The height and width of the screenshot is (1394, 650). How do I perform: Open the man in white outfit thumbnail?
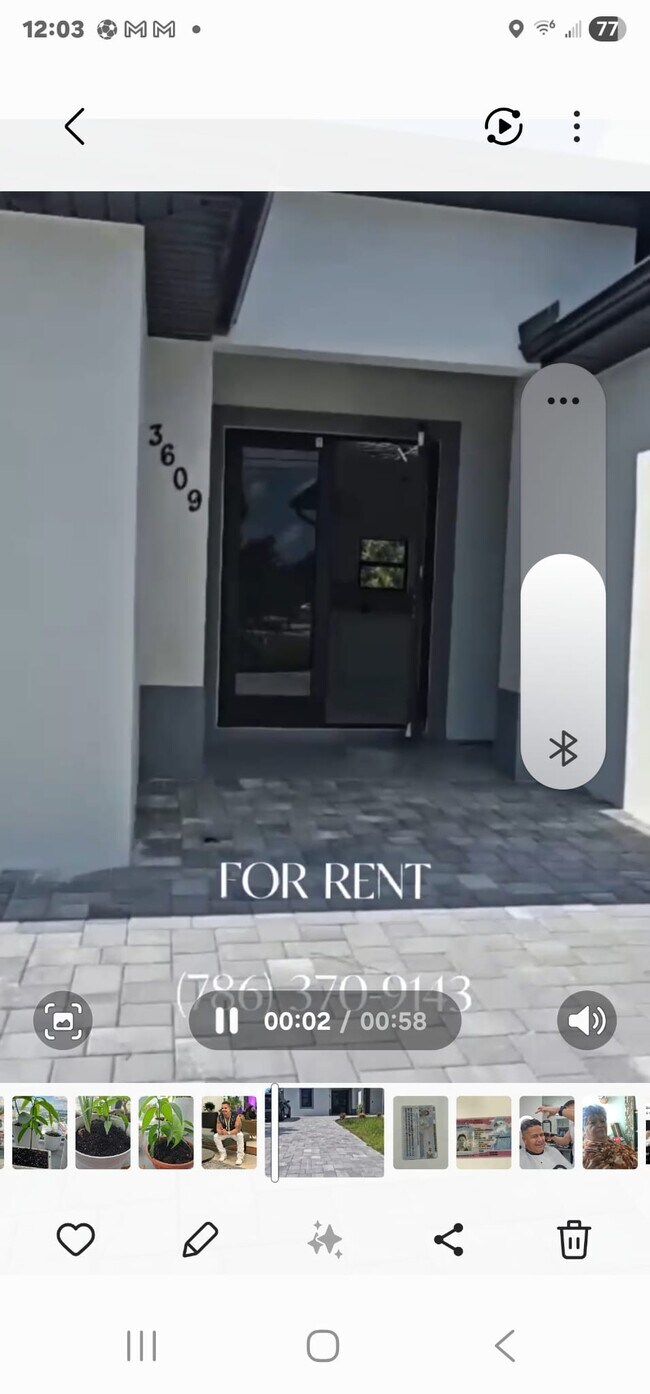coord(229,1132)
